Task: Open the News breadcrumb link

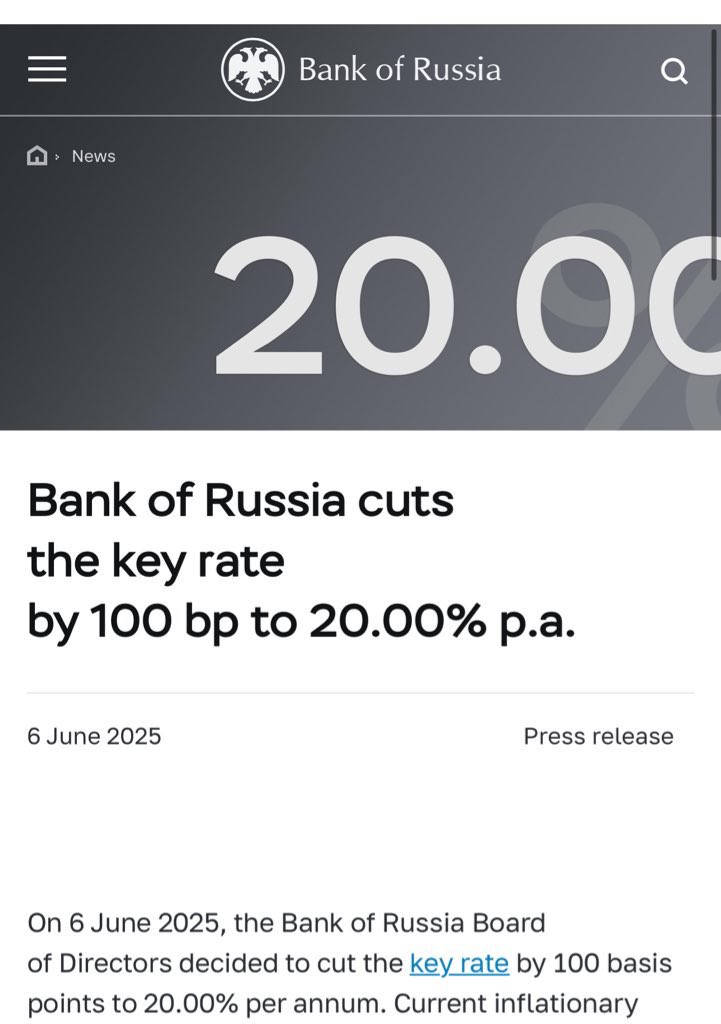Action: pos(93,156)
